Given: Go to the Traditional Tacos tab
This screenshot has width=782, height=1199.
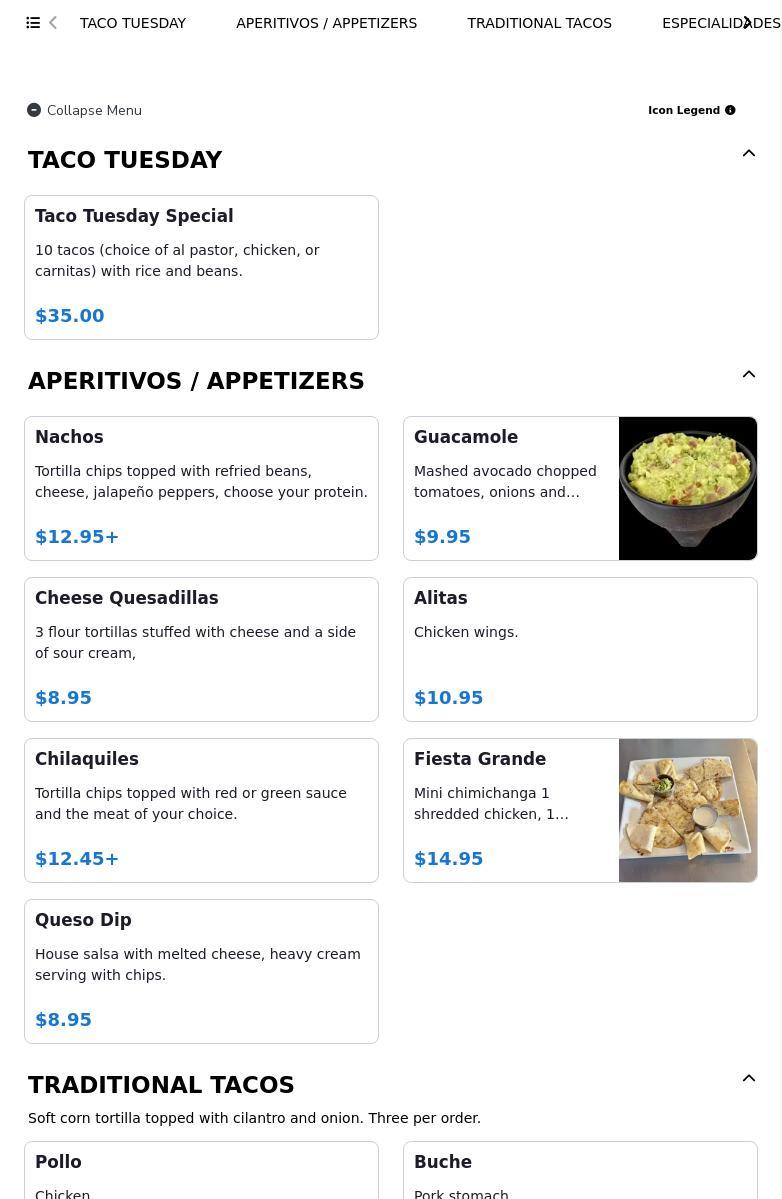Looking at the screenshot, I should (x=539, y=23).
